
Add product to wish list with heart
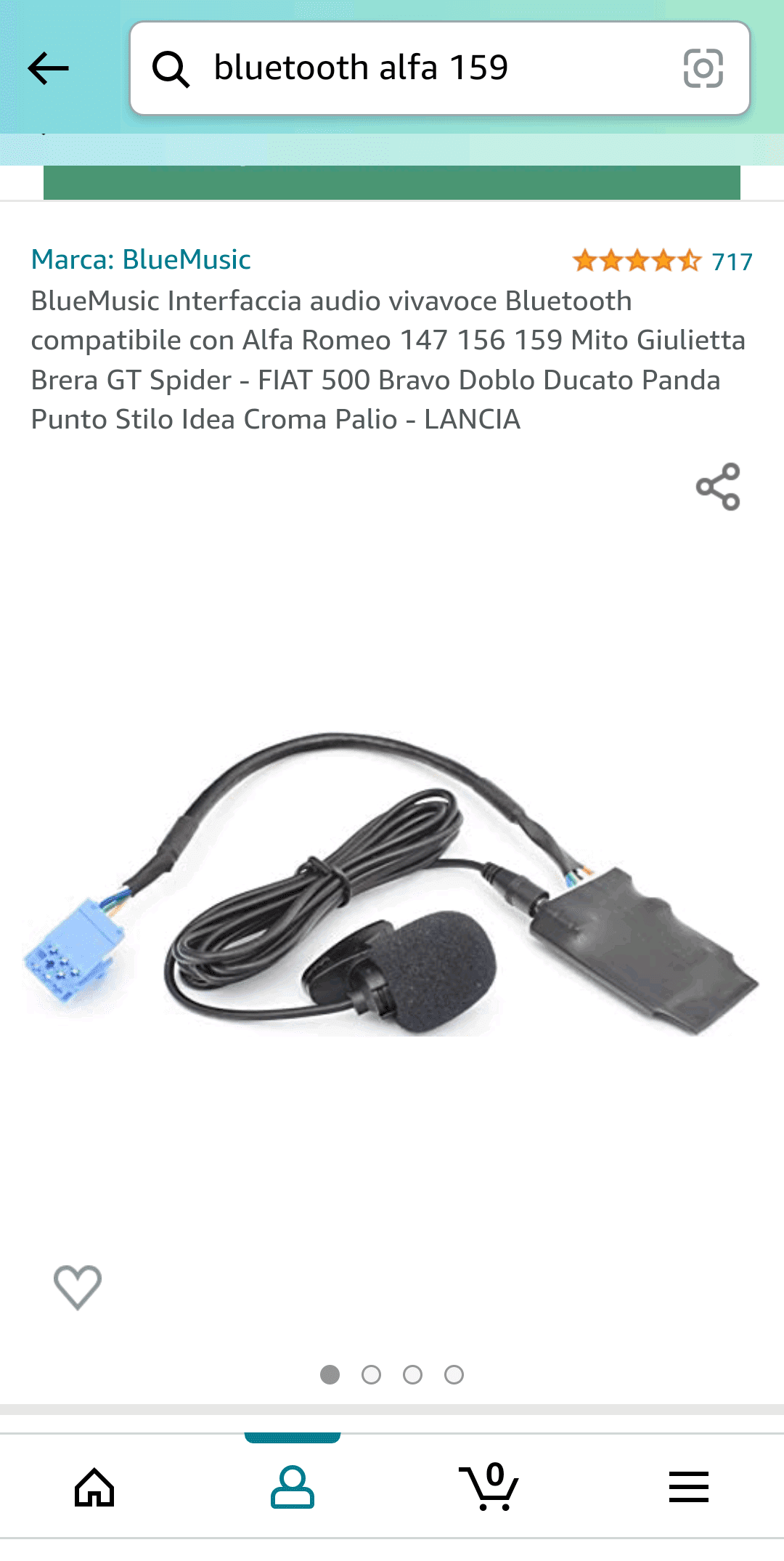78,1286
